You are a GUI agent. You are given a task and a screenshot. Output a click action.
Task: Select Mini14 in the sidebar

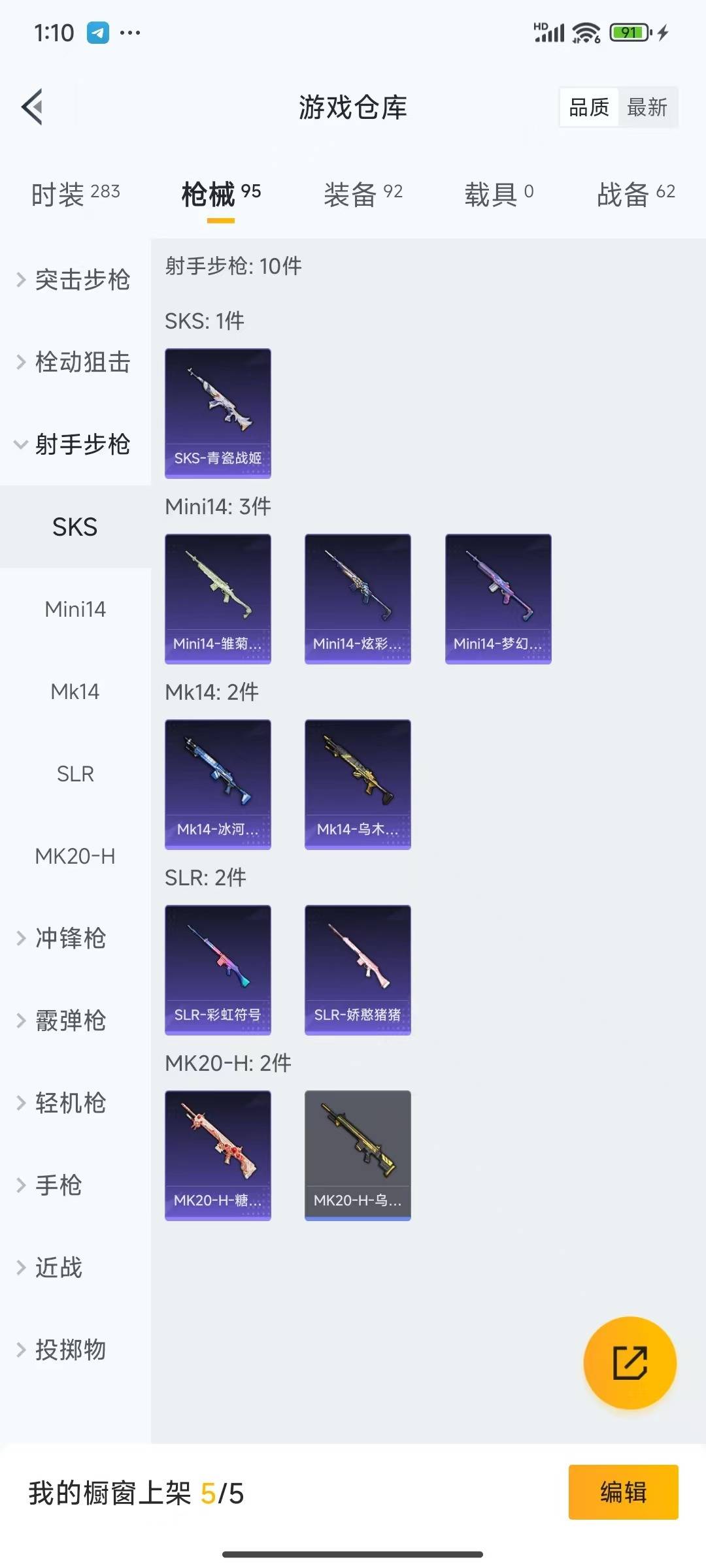click(75, 609)
